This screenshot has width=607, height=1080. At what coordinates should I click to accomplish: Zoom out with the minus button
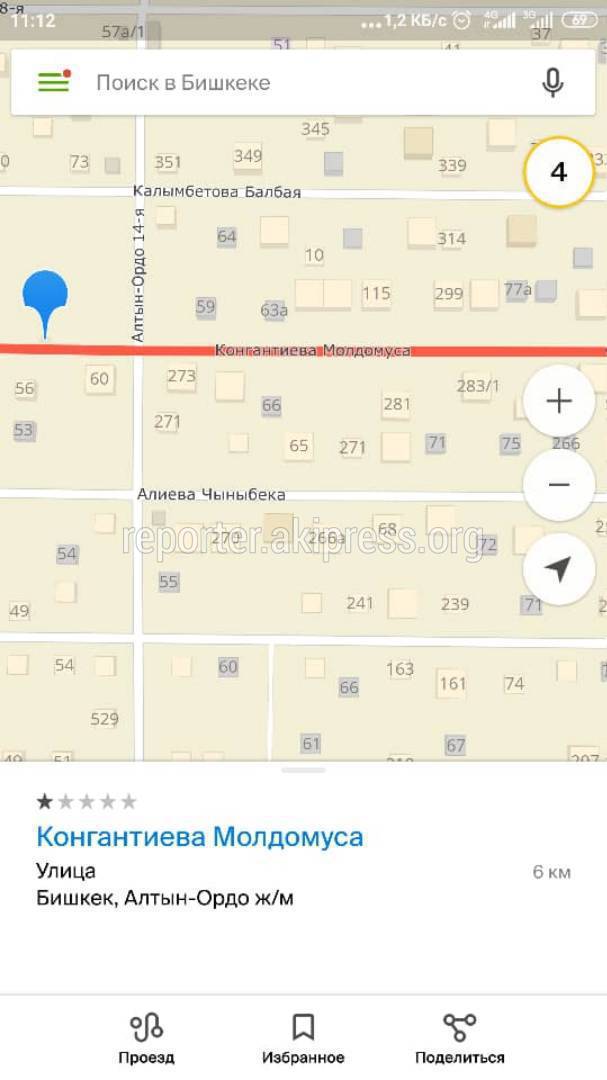pyautogui.click(x=558, y=485)
